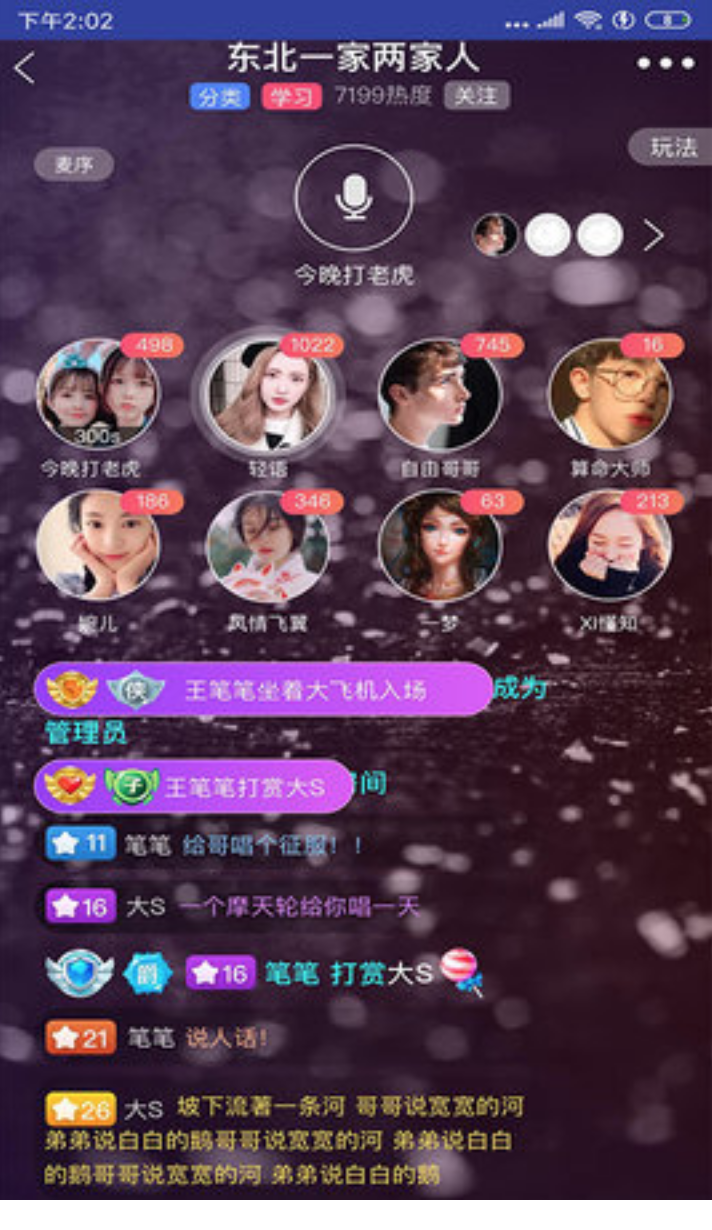Go back using the top-left arrow
Image resolution: width=712 pixels, height=1230 pixels.
click(26, 68)
